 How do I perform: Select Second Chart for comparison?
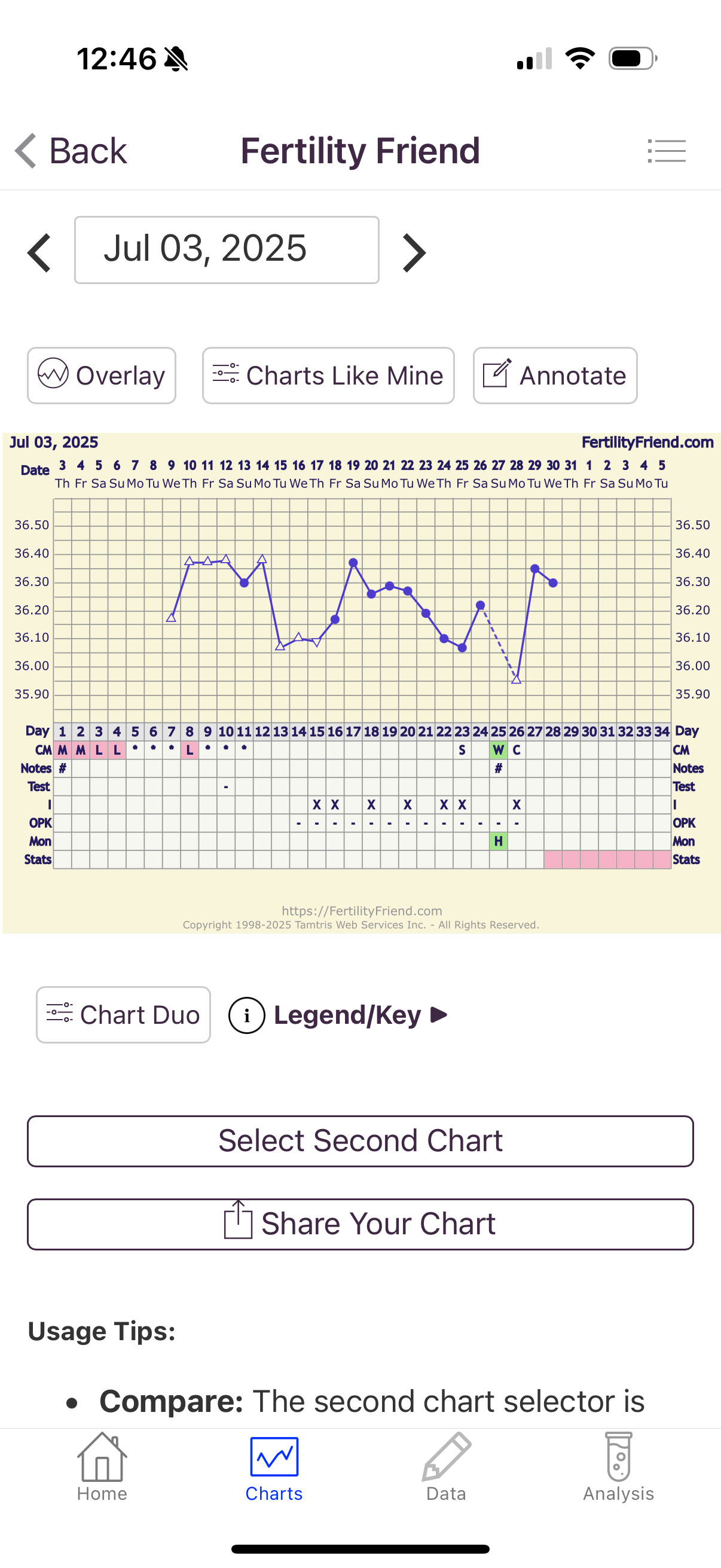[x=360, y=1140]
